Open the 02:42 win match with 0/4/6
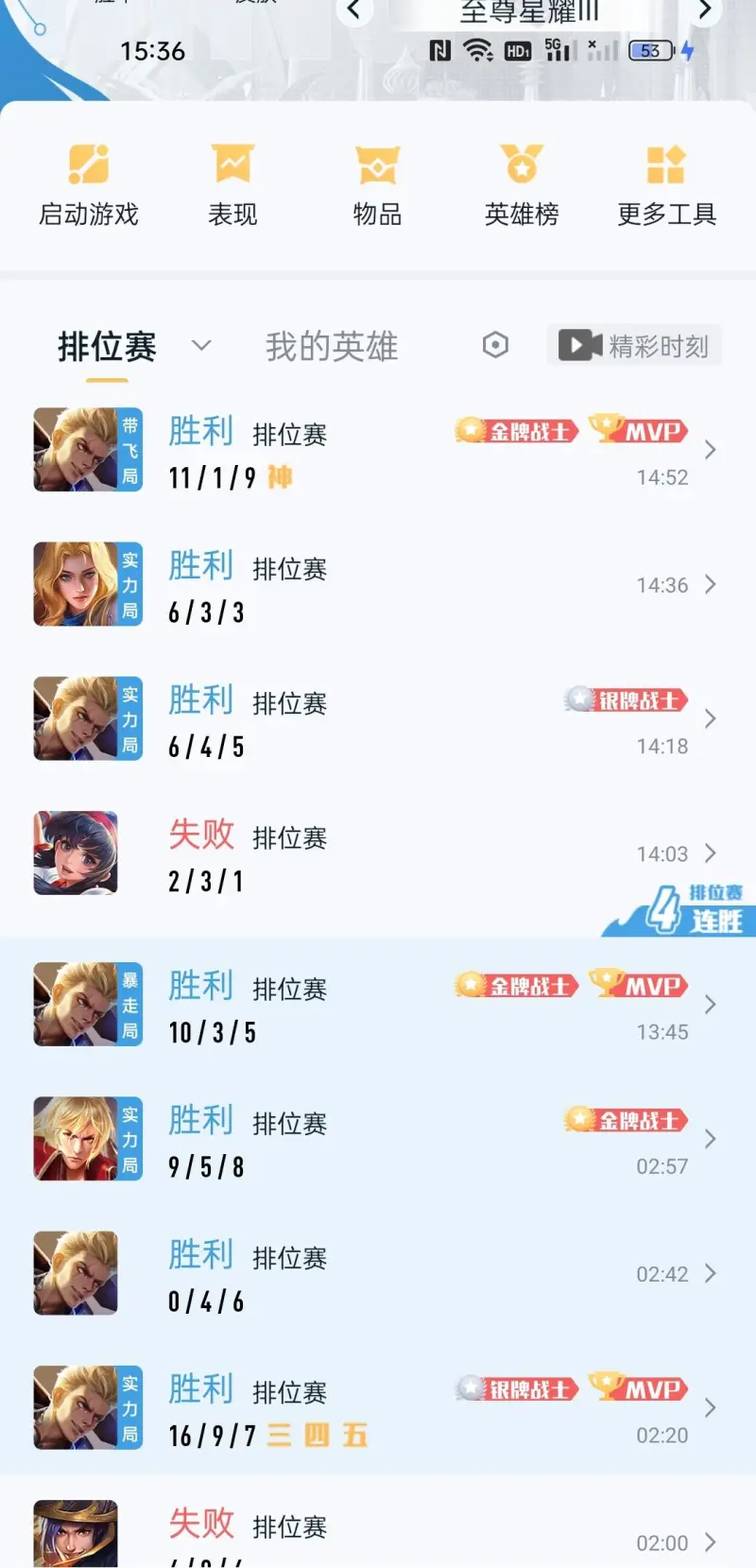This screenshot has width=756, height=1568. (x=378, y=1273)
